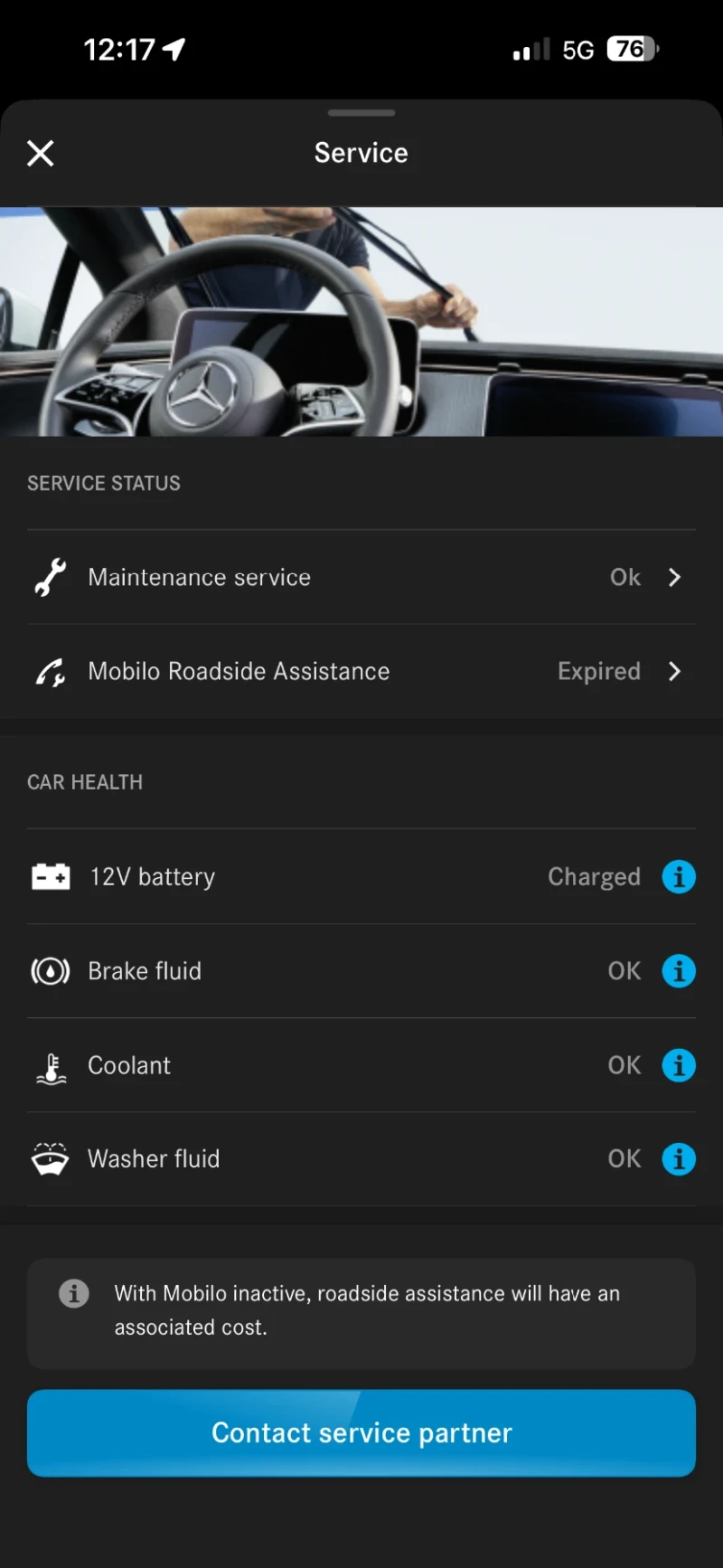The image size is (723, 1568).
Task: Select the wrench icon beside Maintenance service
Action: click(x=50, y=576)
